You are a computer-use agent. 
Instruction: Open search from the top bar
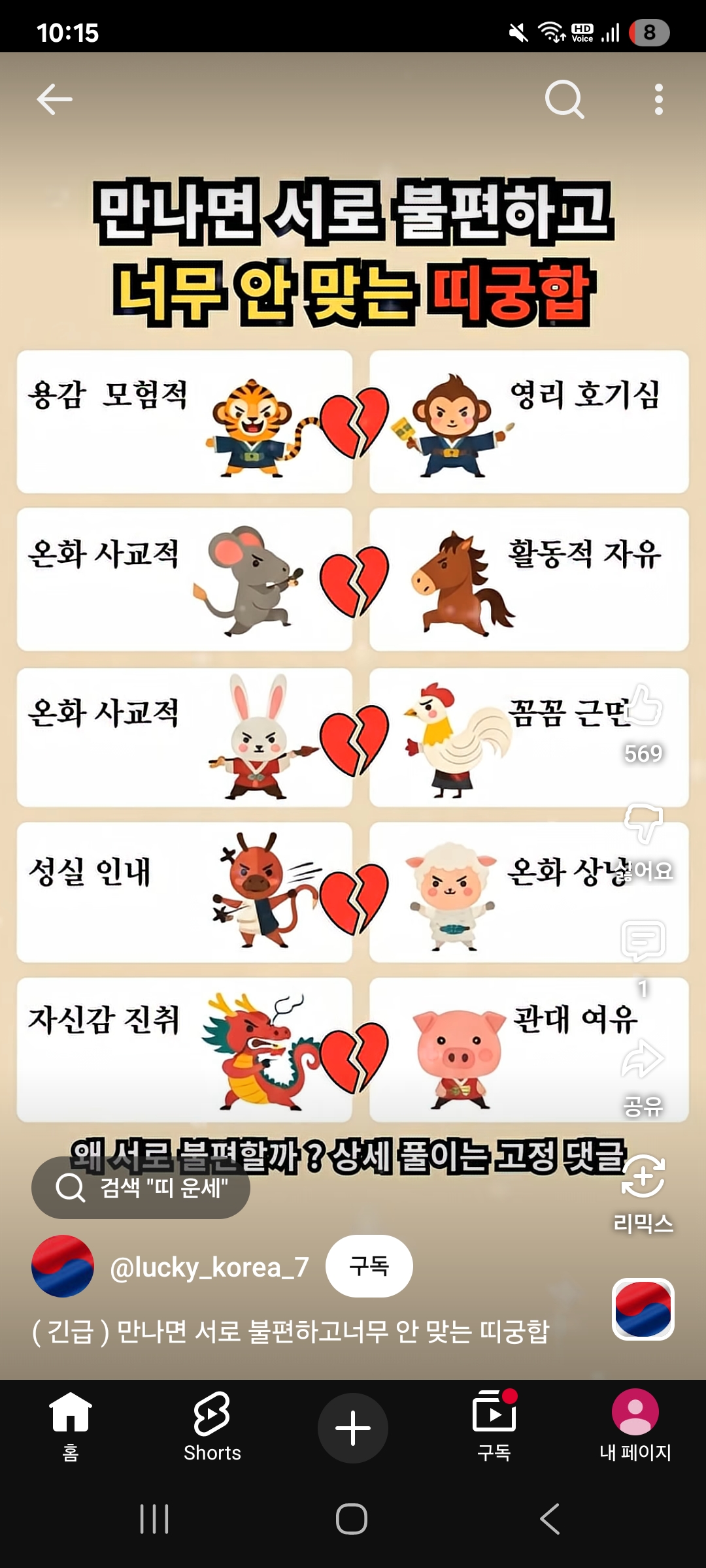click(564, 99)
